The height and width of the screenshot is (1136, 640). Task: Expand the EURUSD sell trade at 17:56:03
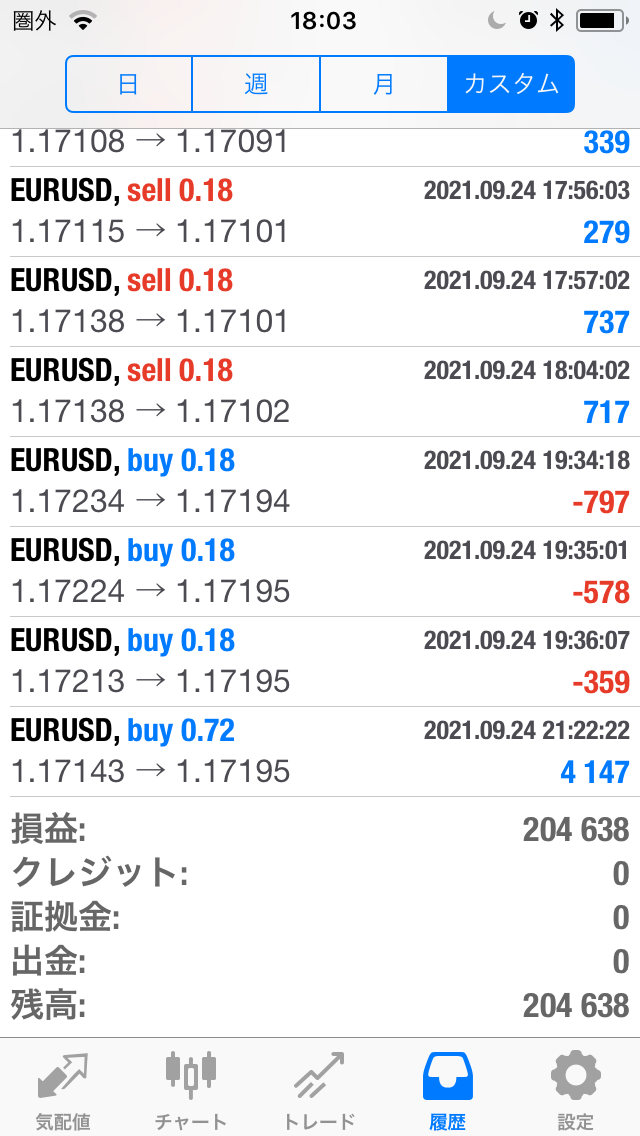[x=320, y=212]
